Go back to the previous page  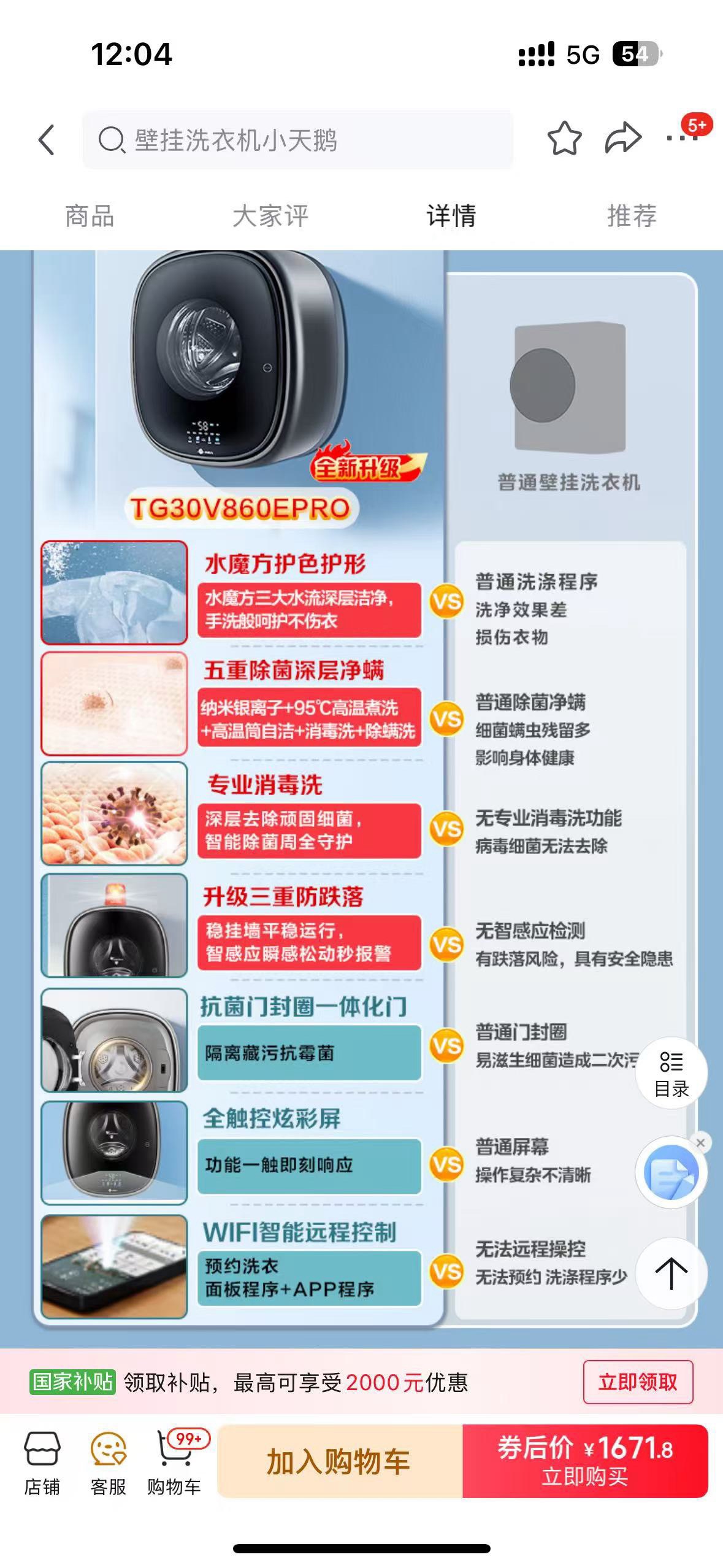coord(47,140)
